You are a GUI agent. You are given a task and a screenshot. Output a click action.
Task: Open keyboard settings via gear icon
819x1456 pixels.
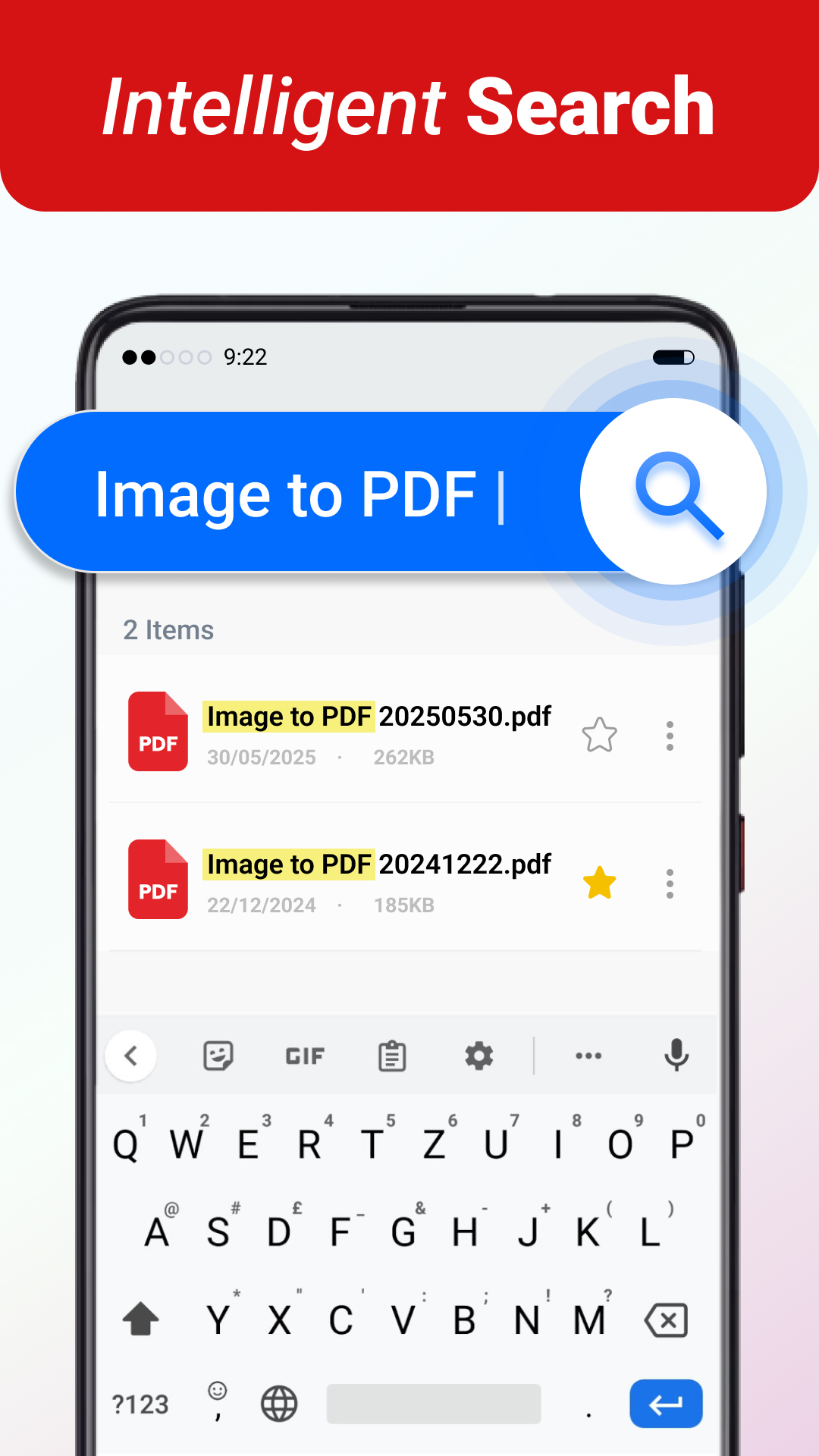click(x=478, y=1056)
